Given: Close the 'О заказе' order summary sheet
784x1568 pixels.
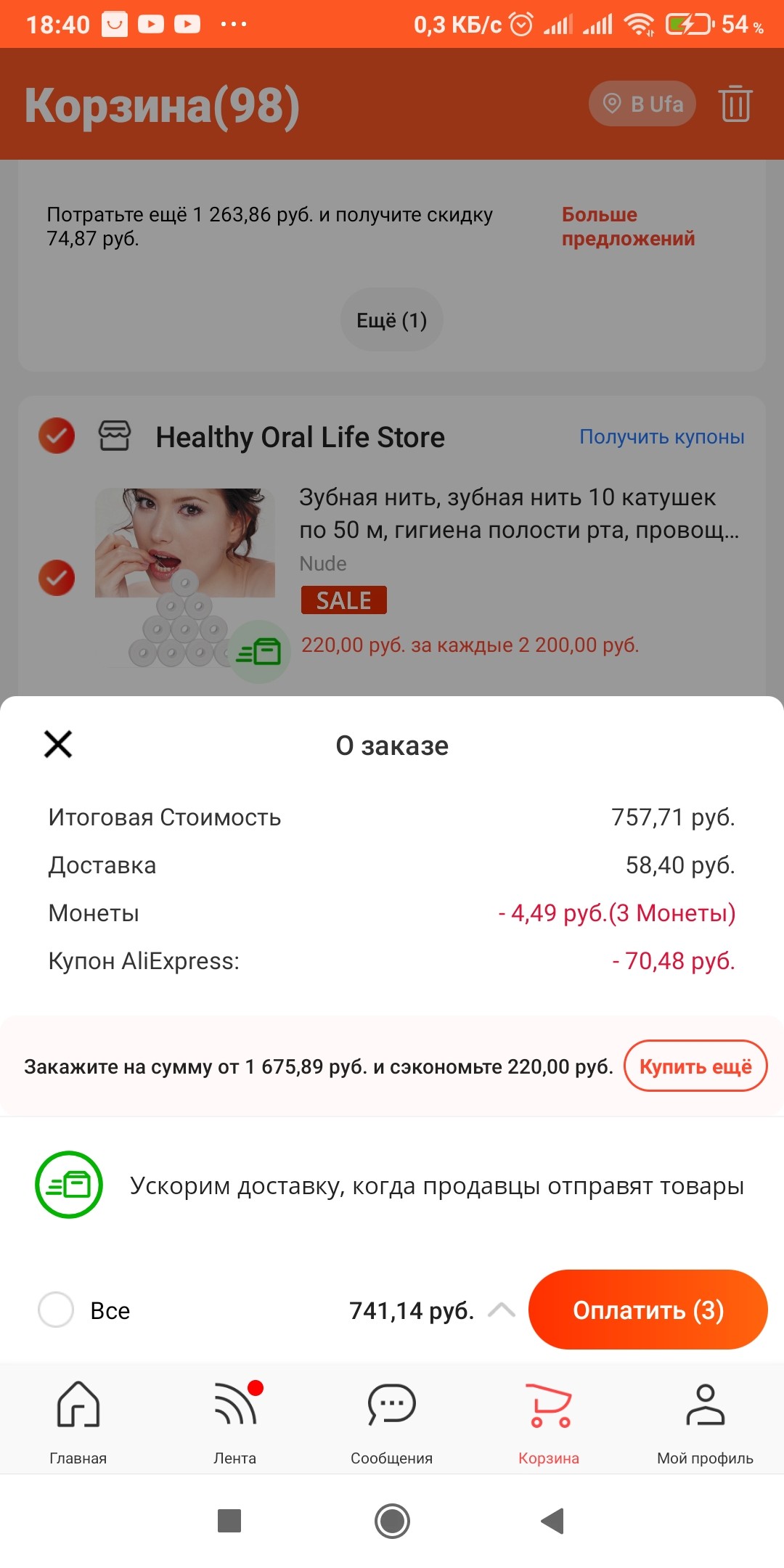Looking at the screenshot, I should click(x=58, y=744).
